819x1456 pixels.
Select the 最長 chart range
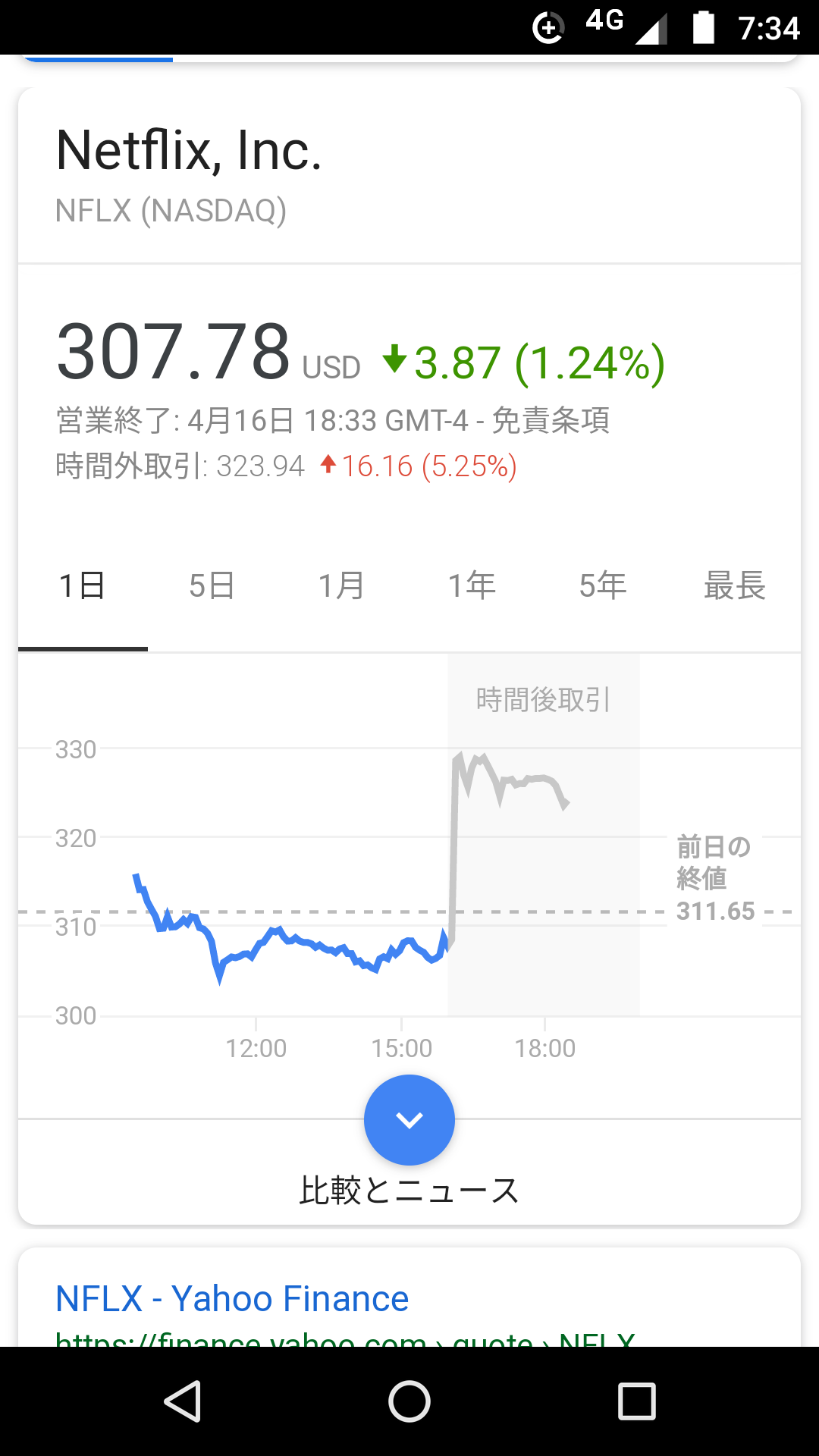[735, 586]
